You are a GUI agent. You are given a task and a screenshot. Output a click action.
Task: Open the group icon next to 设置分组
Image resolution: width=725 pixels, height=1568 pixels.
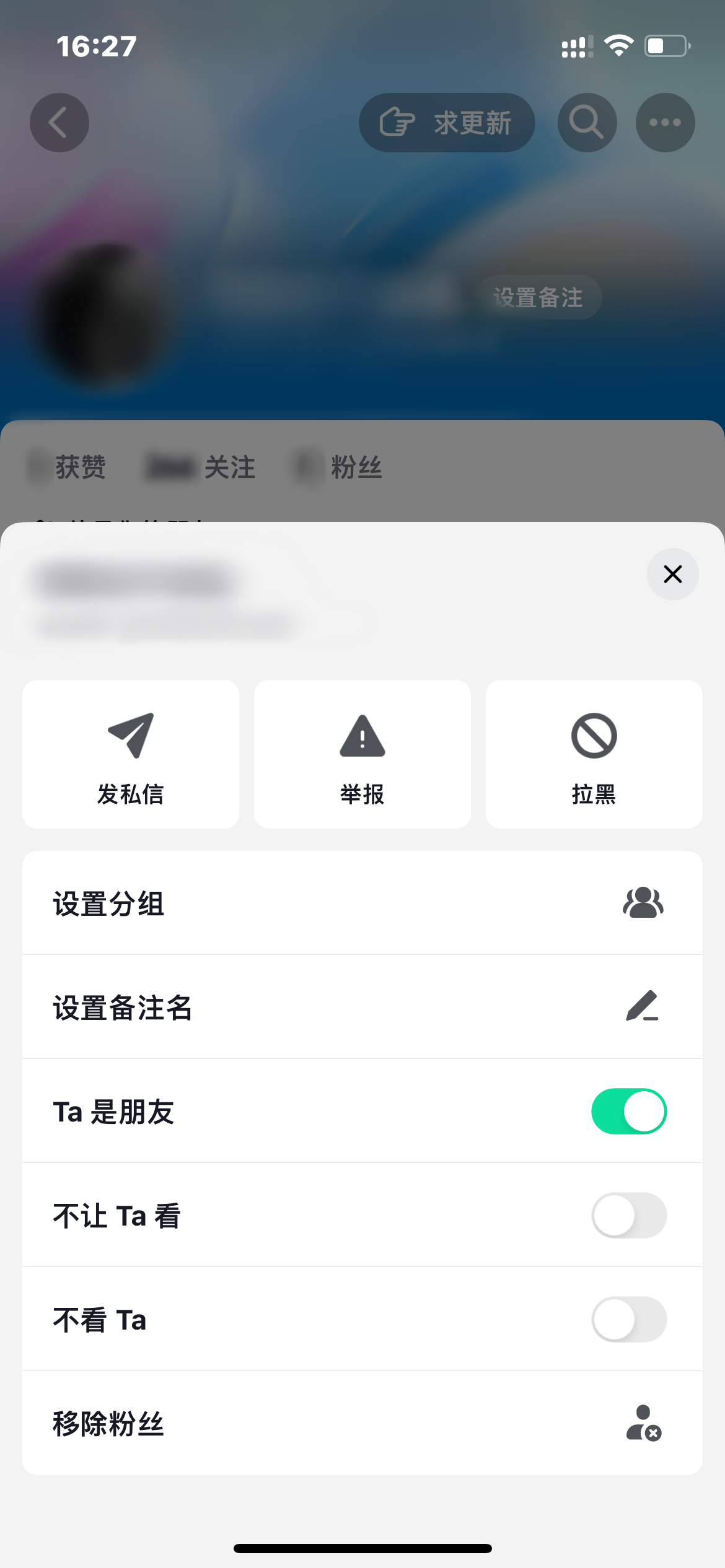[643, 903]
